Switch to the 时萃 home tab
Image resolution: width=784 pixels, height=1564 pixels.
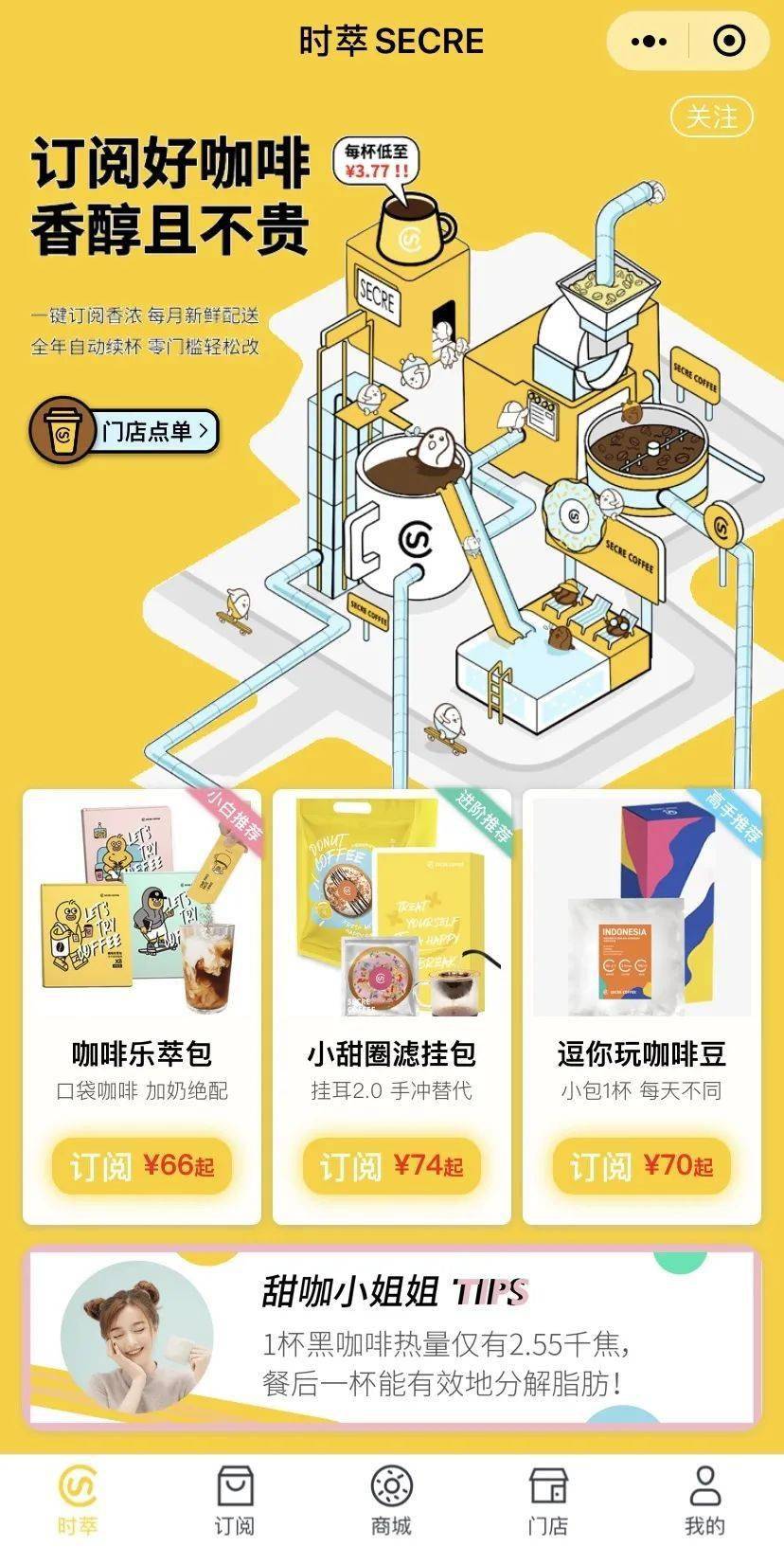(x=78, y=1501)
